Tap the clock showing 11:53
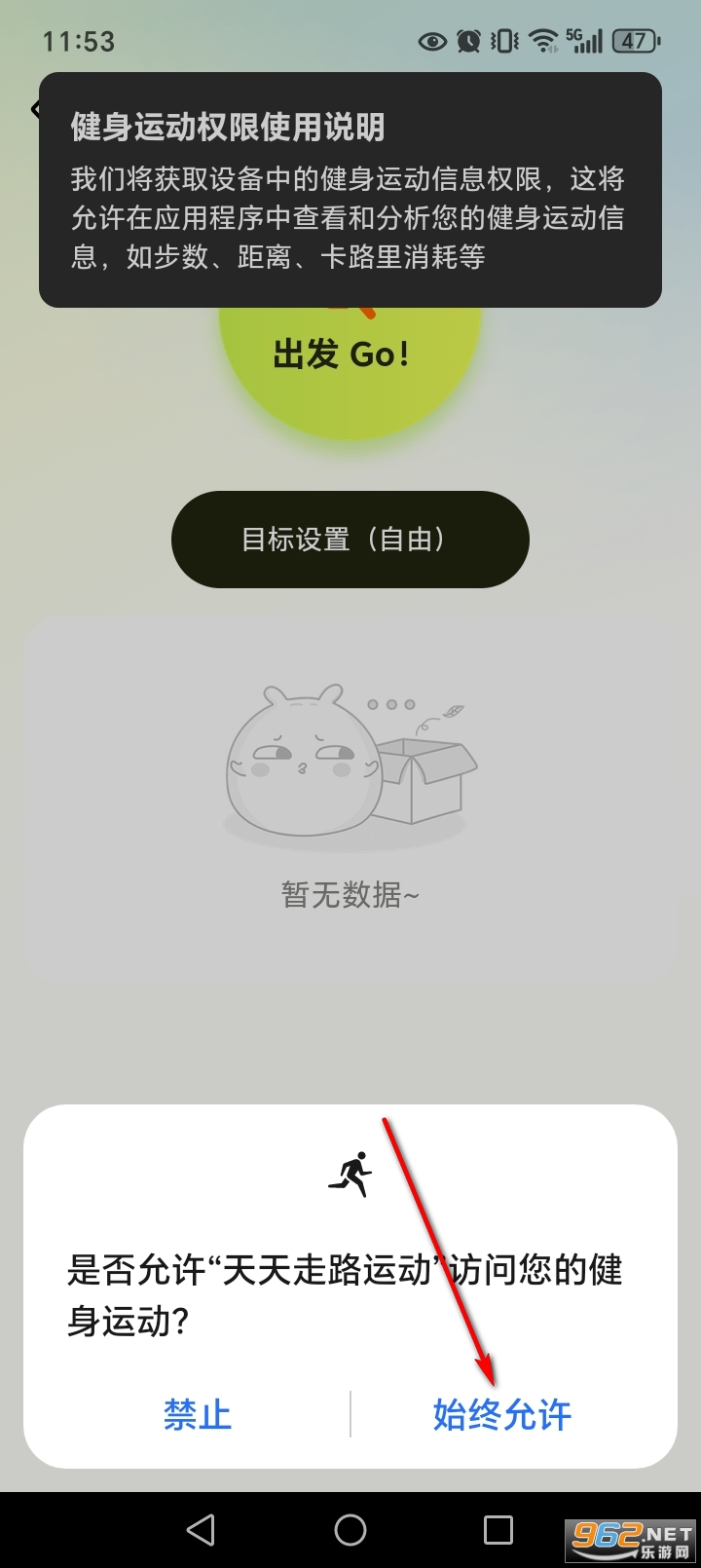This screenshot has height=1568, width=701. (80, 41)
